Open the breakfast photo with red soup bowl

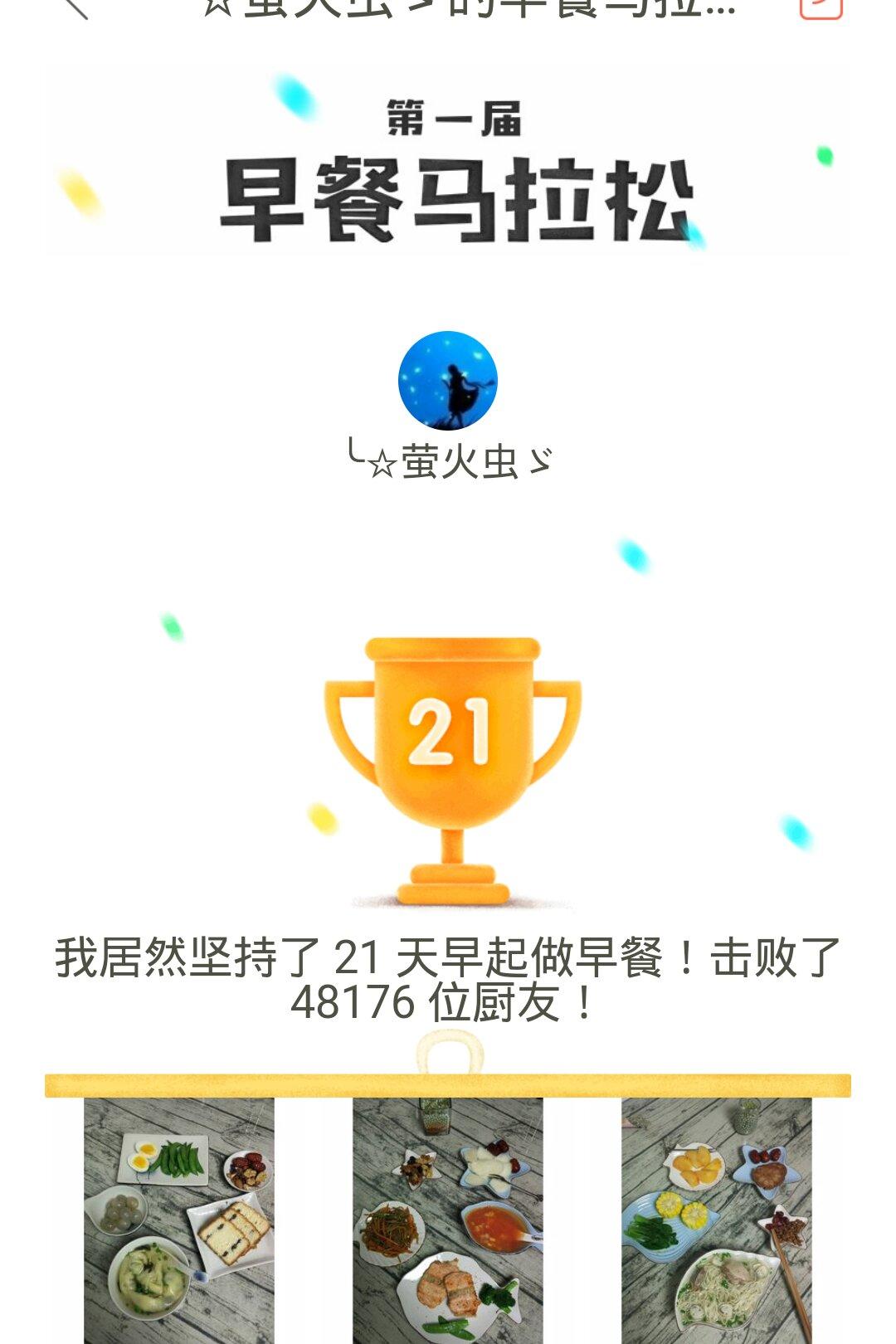pyautogui.click(x=448, y=1220)
